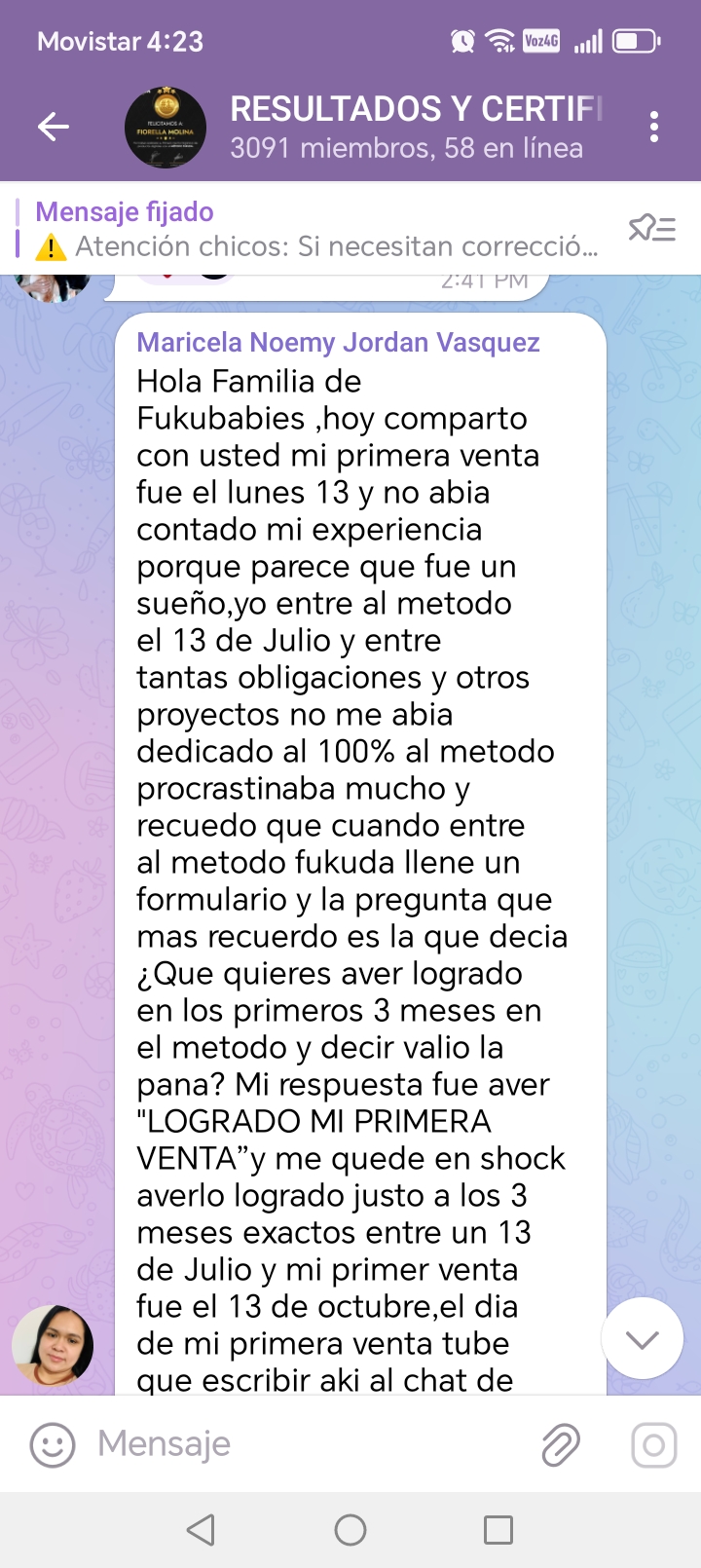Attach a file with the paperclip
Screen dimensions: 701x1568
(561, 1444)
